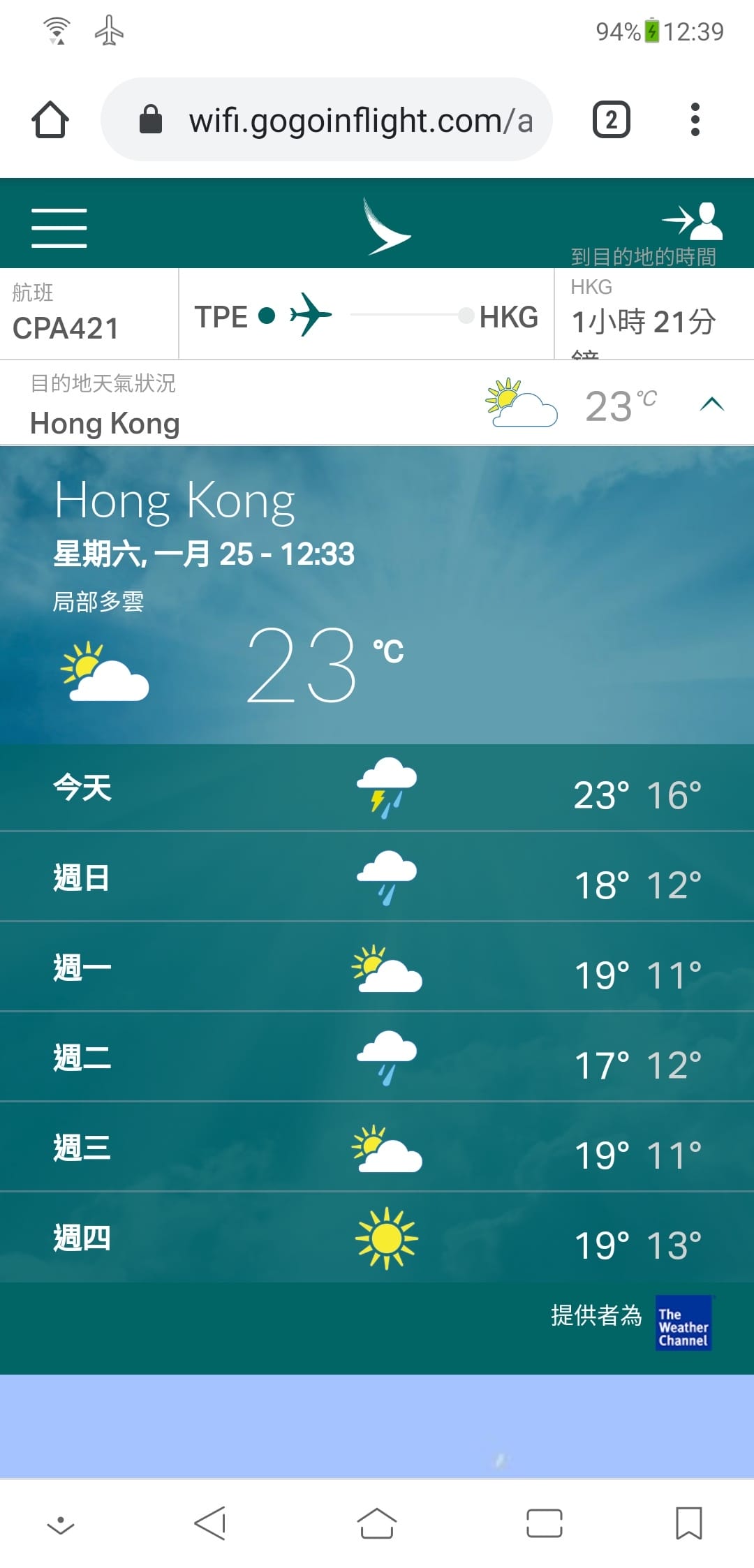Hide the bottom navigation bar
Screen dimensions: 754x1568
coord(61,1524)
